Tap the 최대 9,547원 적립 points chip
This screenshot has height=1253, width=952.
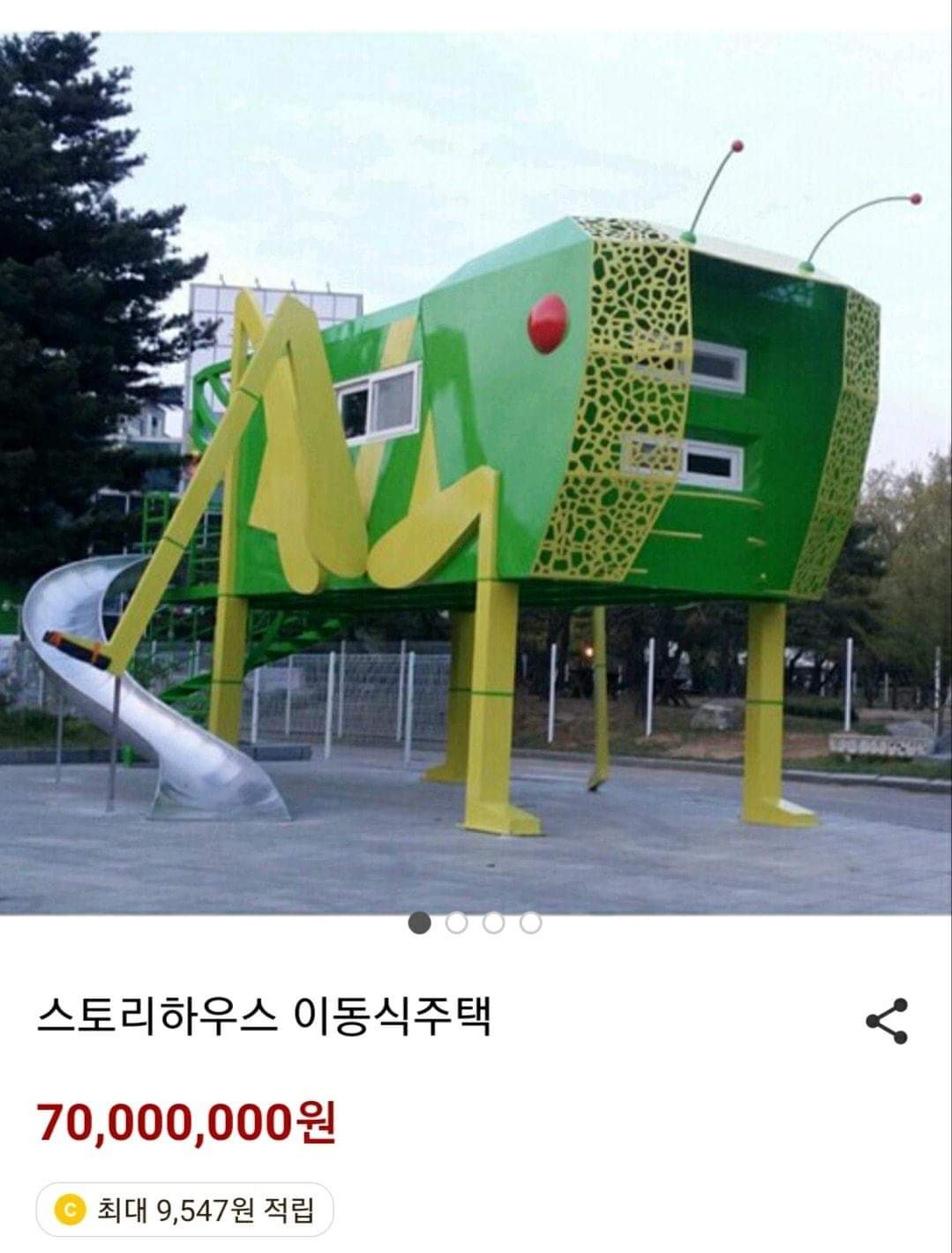[x=184, y=1209]
